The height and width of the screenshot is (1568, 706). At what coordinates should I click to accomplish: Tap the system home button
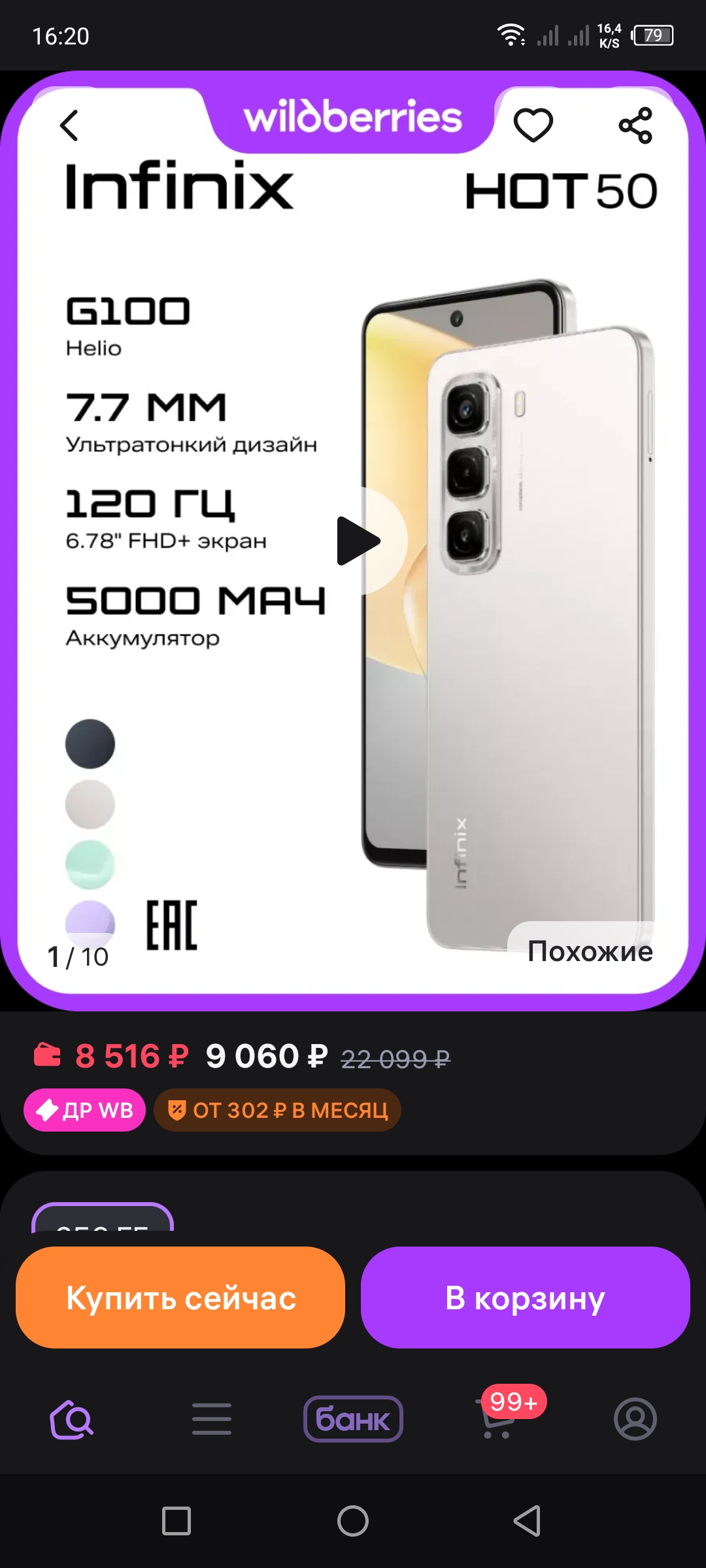coord(353,1521)
